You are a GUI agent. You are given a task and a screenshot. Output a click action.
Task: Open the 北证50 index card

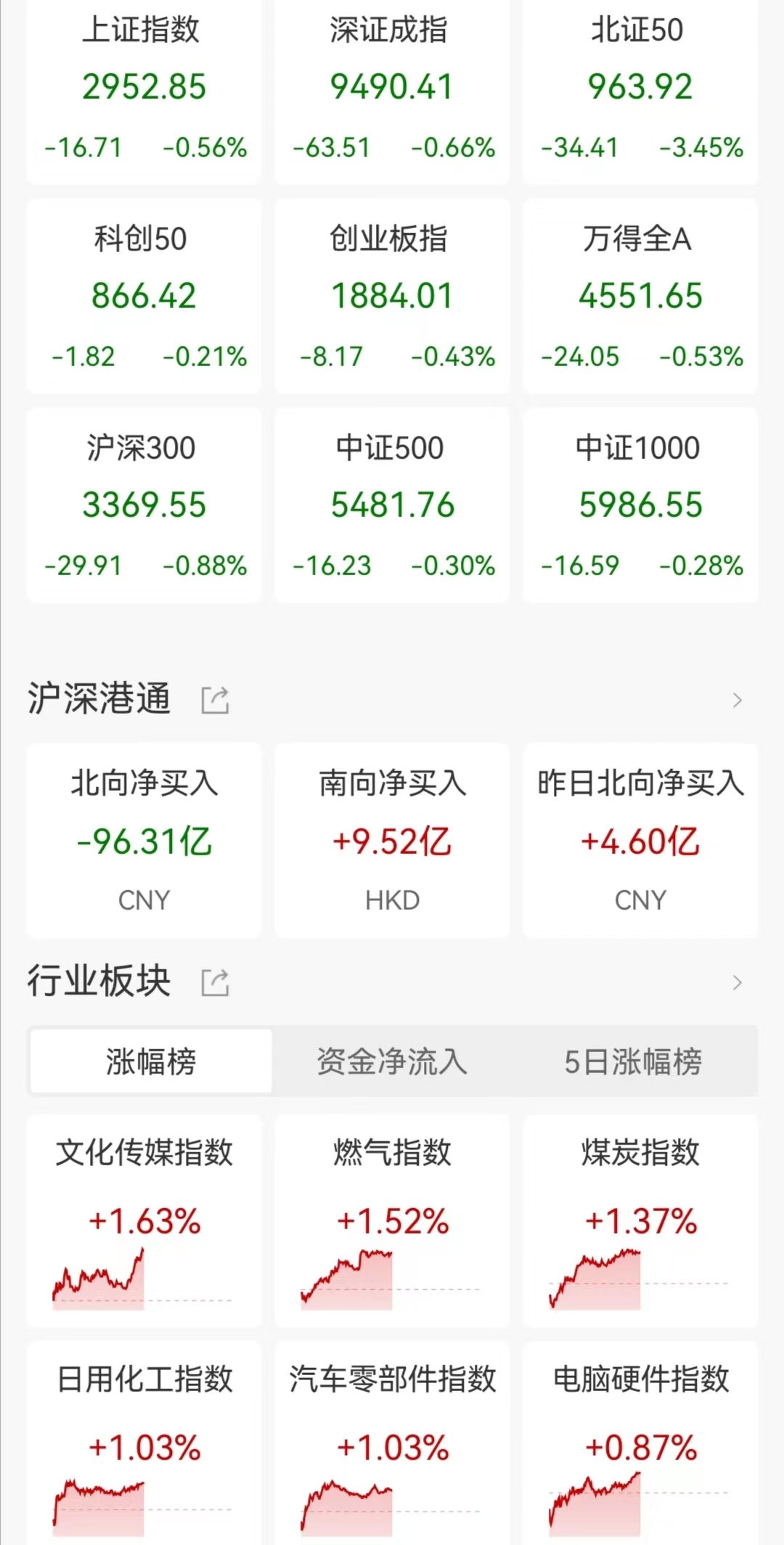click(x=640, y=91)
